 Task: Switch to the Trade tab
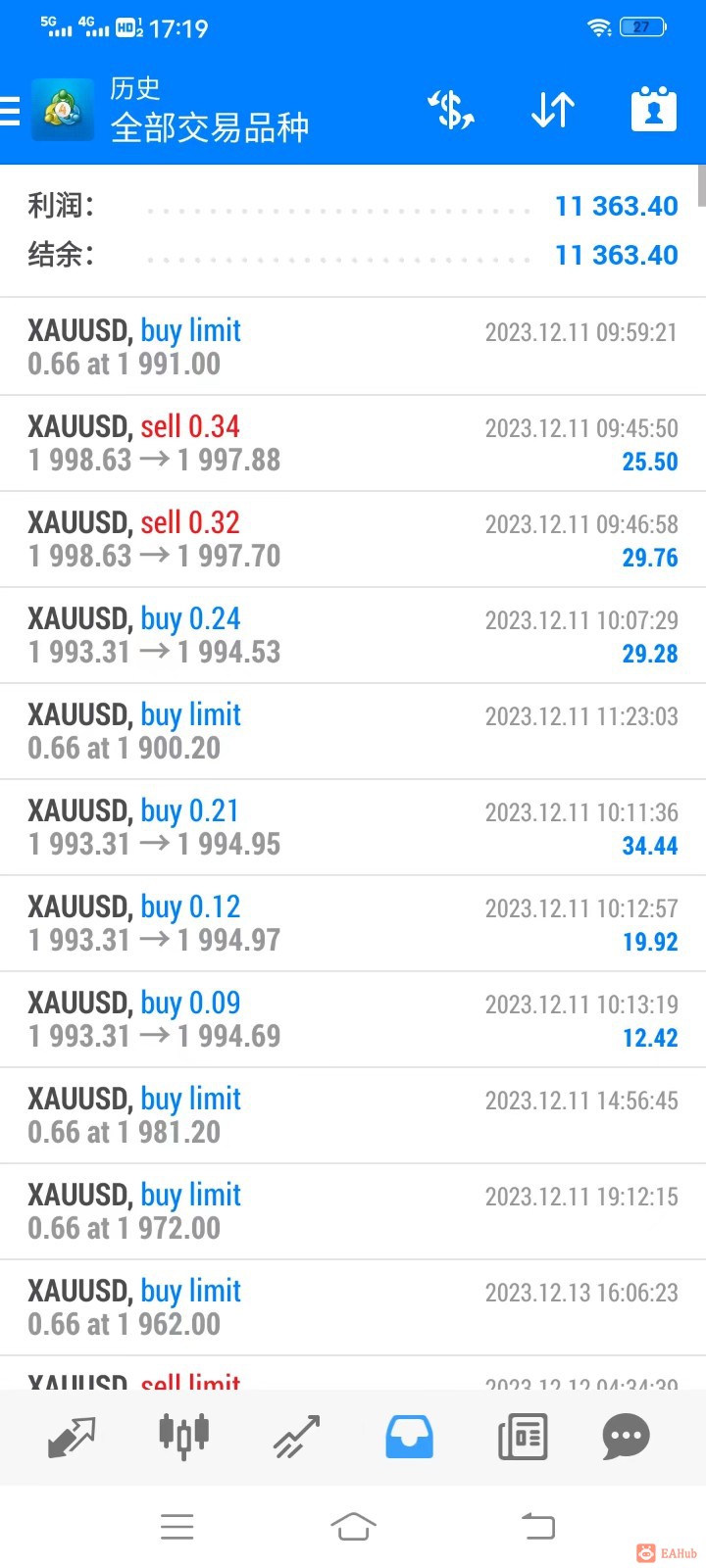tap(296, 1437)
